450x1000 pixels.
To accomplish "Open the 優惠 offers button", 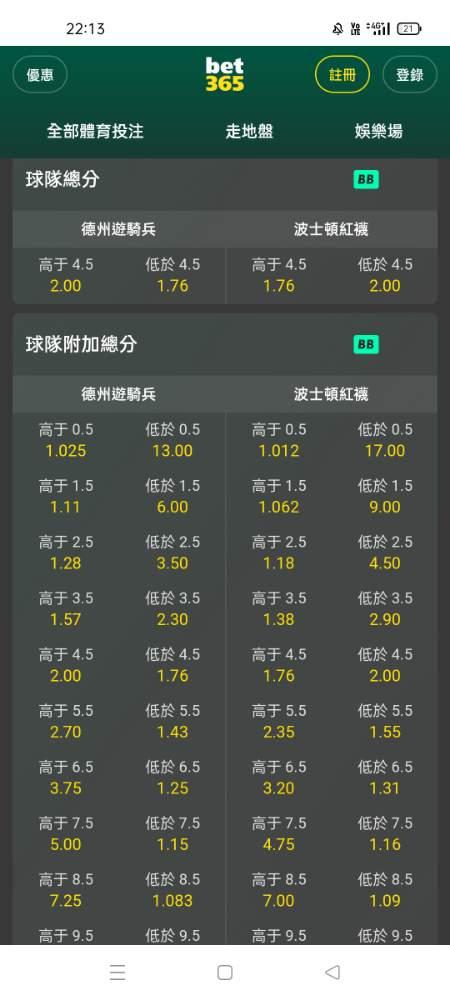I will 40,75.
